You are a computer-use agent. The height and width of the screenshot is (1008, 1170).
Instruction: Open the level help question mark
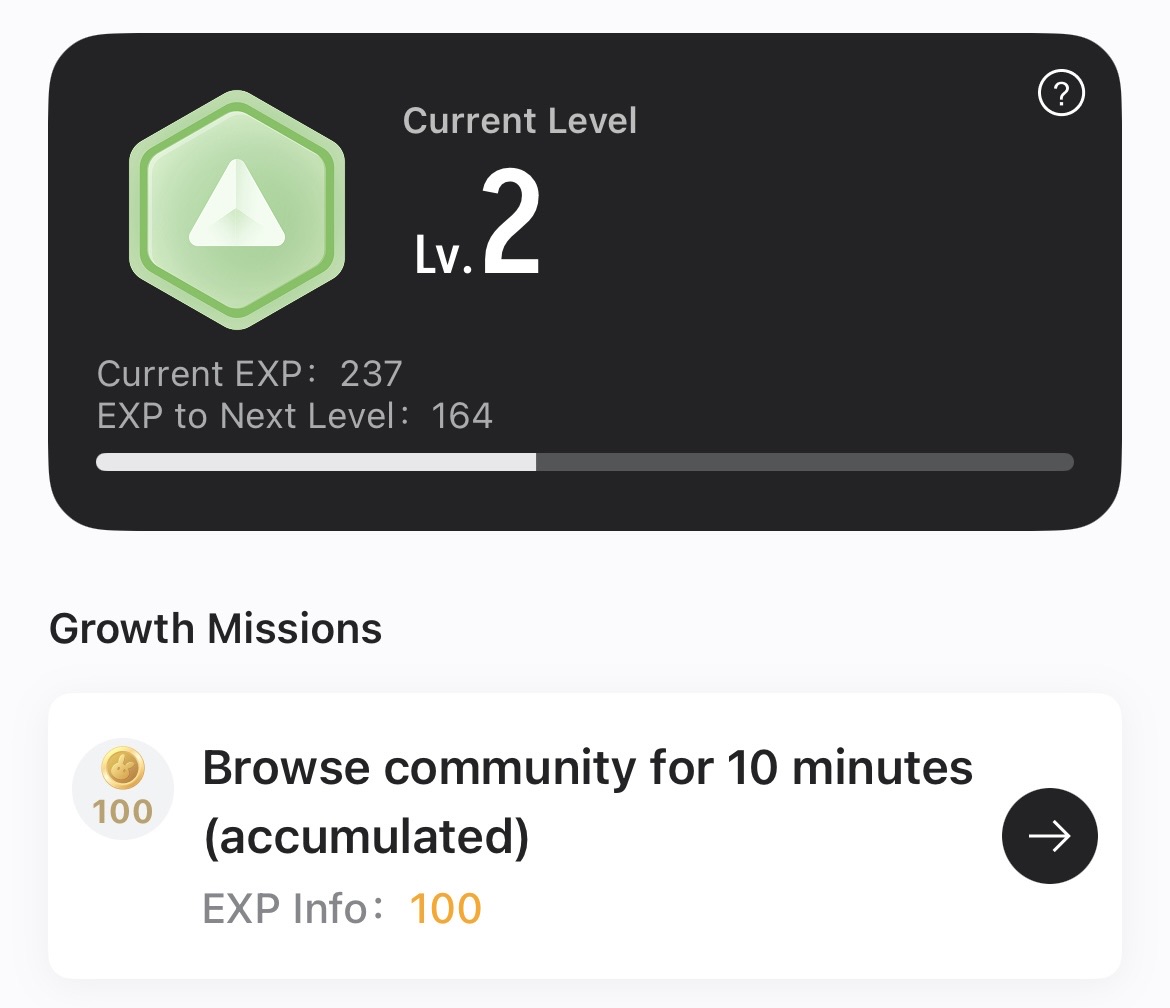coord(1061,95)
